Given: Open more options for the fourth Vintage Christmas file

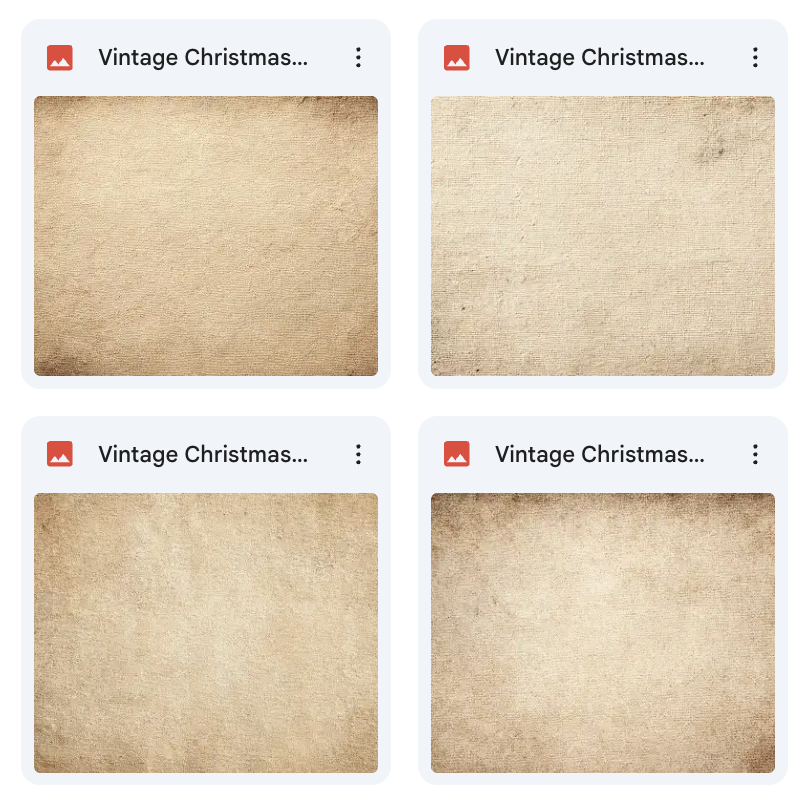Looking at the screenshot, I should coord(755,455).
